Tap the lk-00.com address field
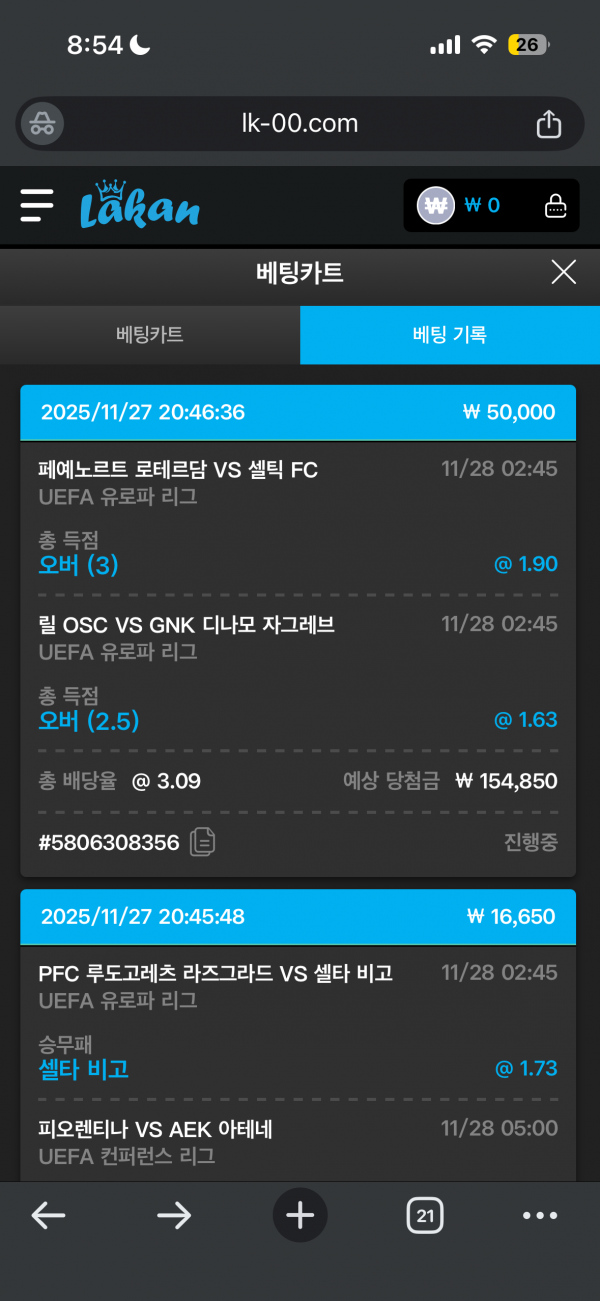 pyautogui.click(x=300, y=124)
